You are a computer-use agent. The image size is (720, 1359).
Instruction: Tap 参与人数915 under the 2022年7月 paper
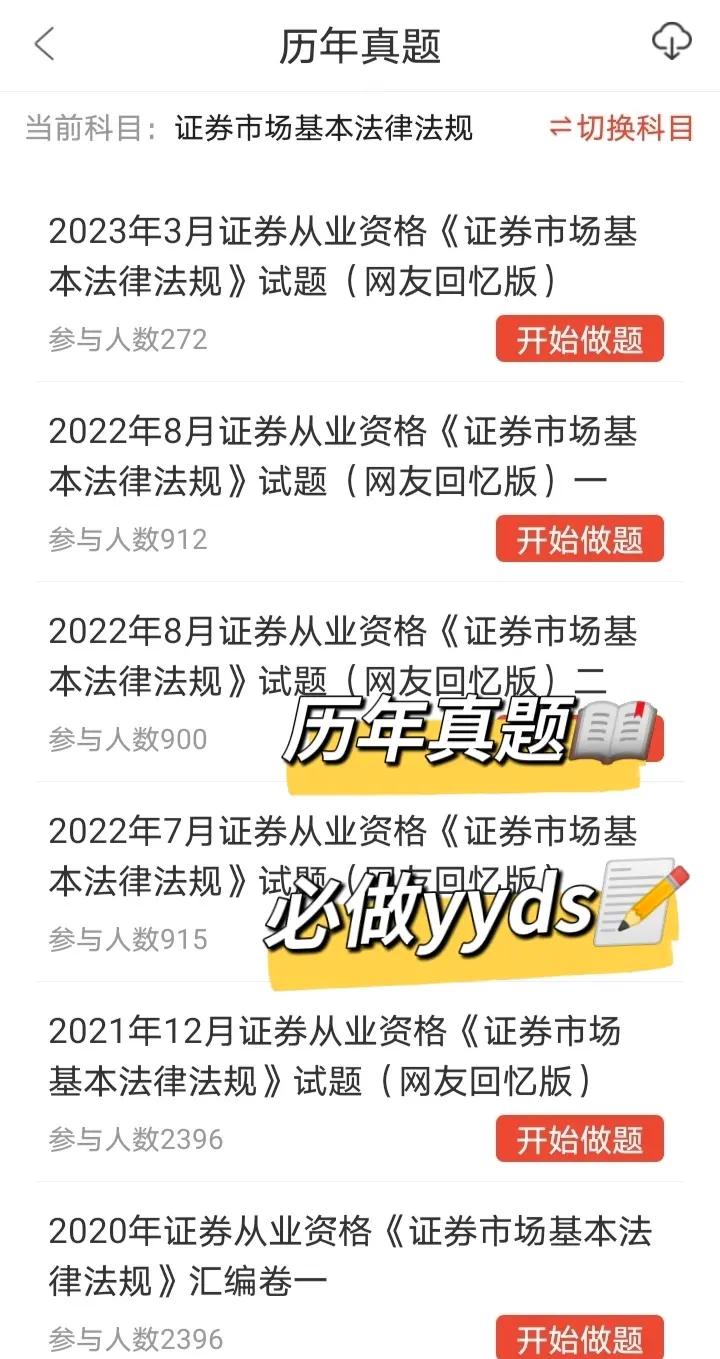(127, 939)
